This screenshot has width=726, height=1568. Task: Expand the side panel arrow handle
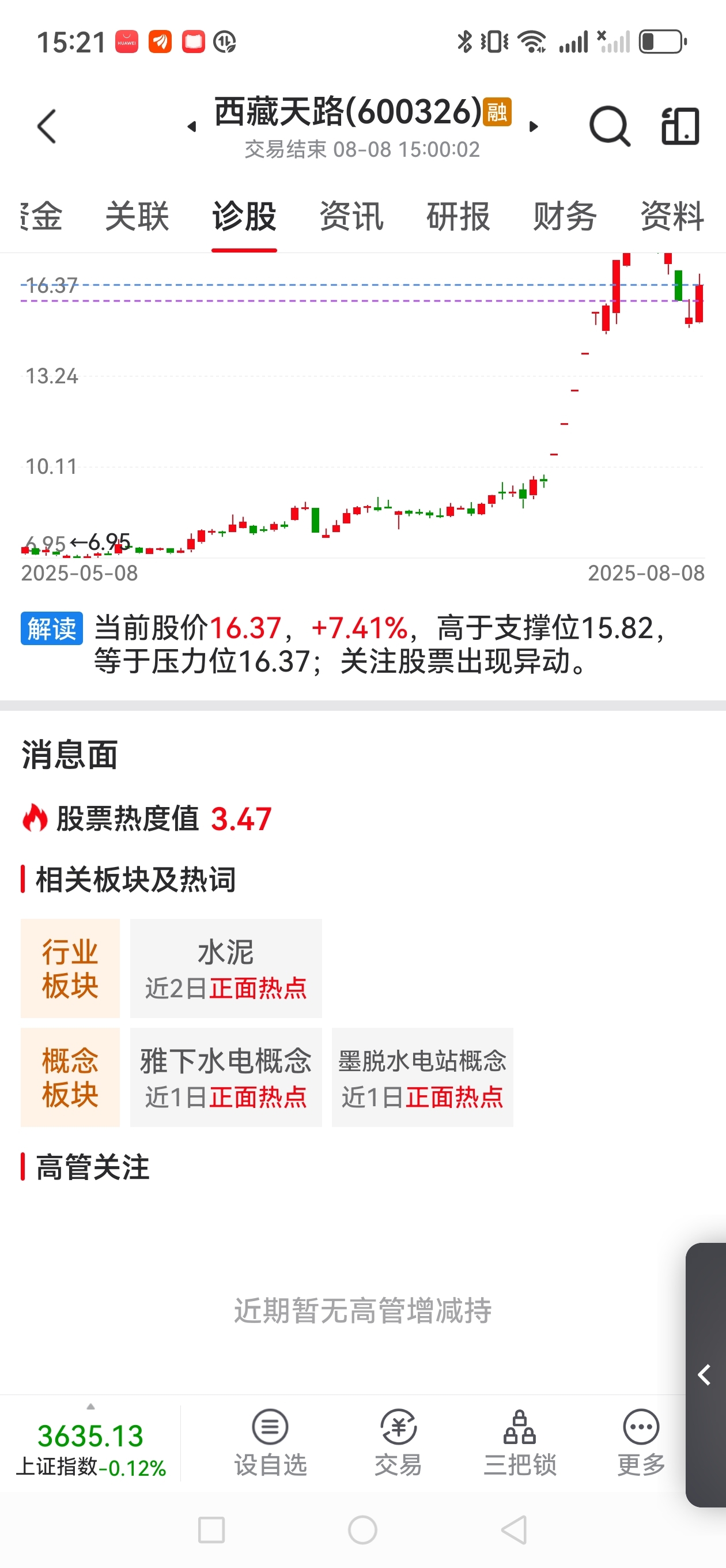pos(705,1374)
